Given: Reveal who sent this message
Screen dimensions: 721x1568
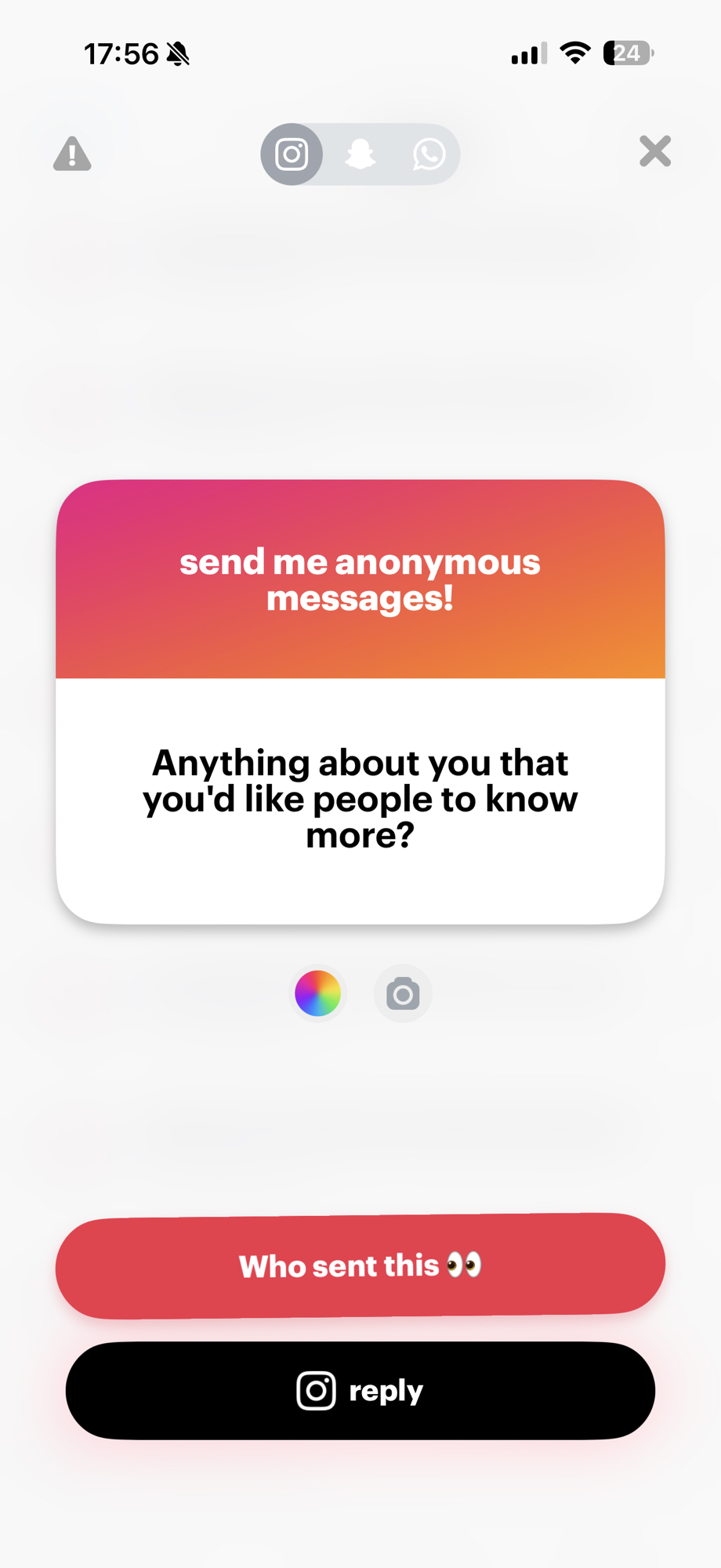Looking at the screenshot, I should coord(360,1265).
